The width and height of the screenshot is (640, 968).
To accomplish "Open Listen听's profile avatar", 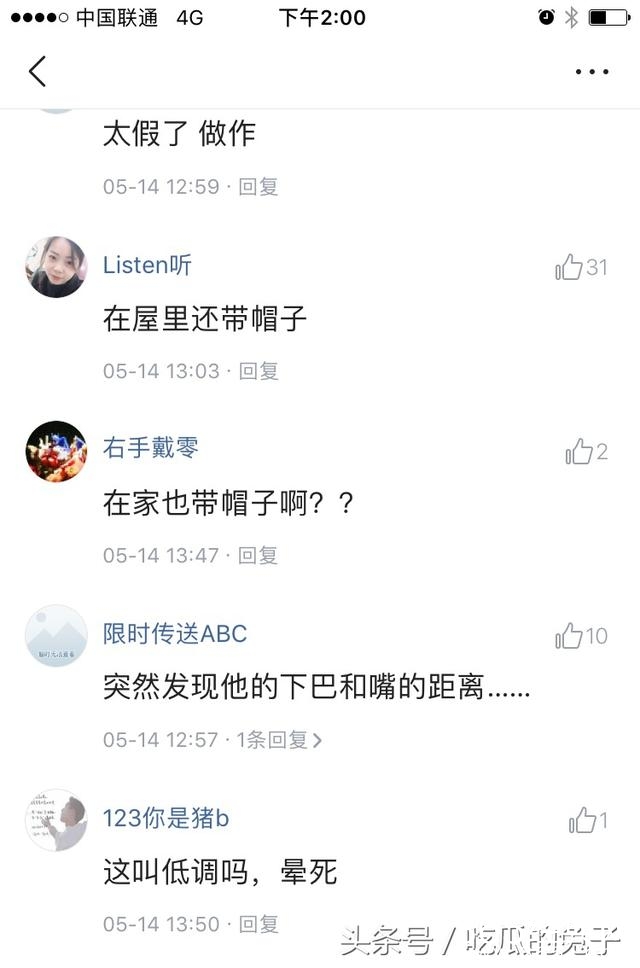I will [56, 267].
